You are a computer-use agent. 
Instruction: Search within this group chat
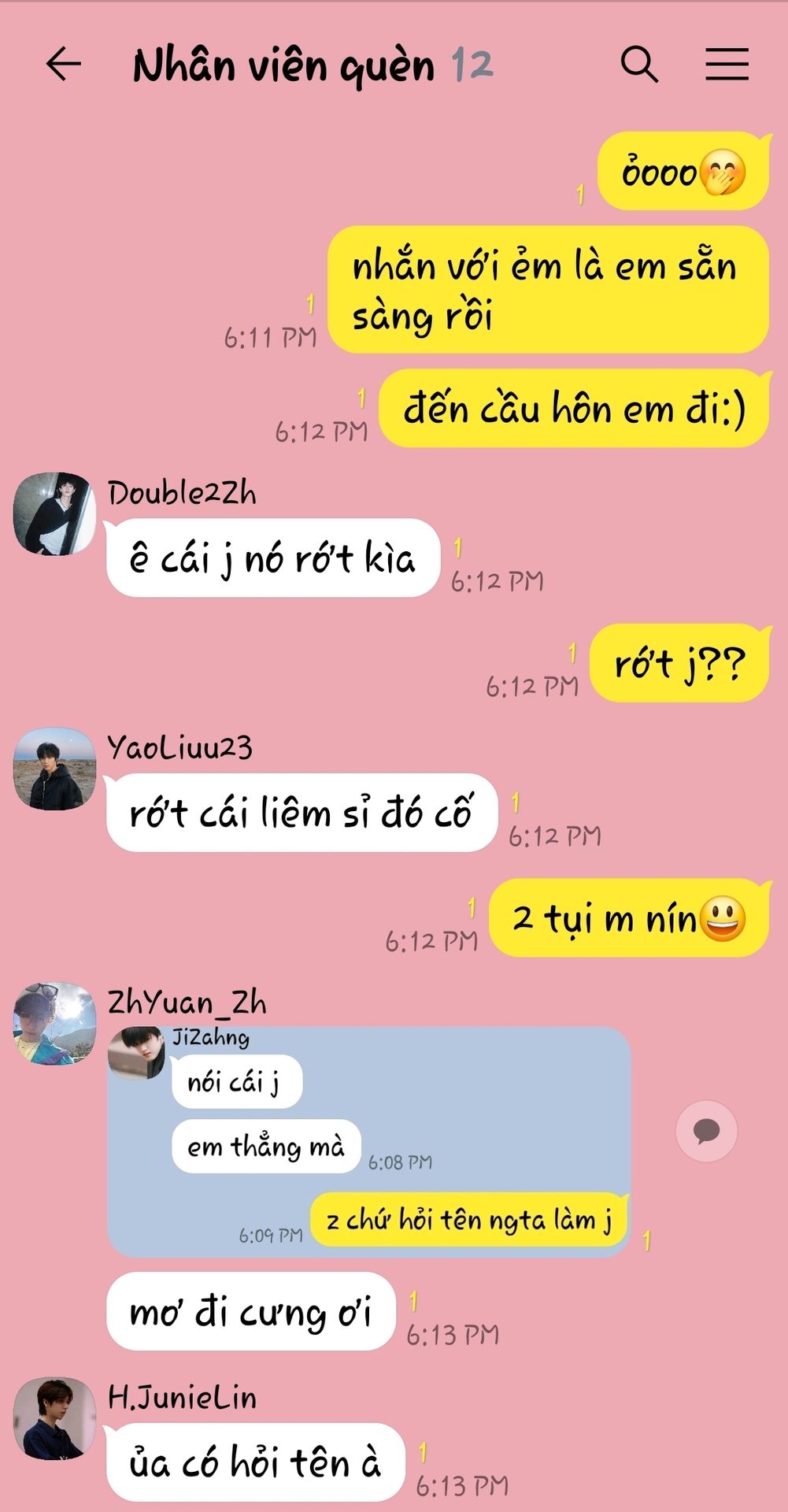[639, 64]
